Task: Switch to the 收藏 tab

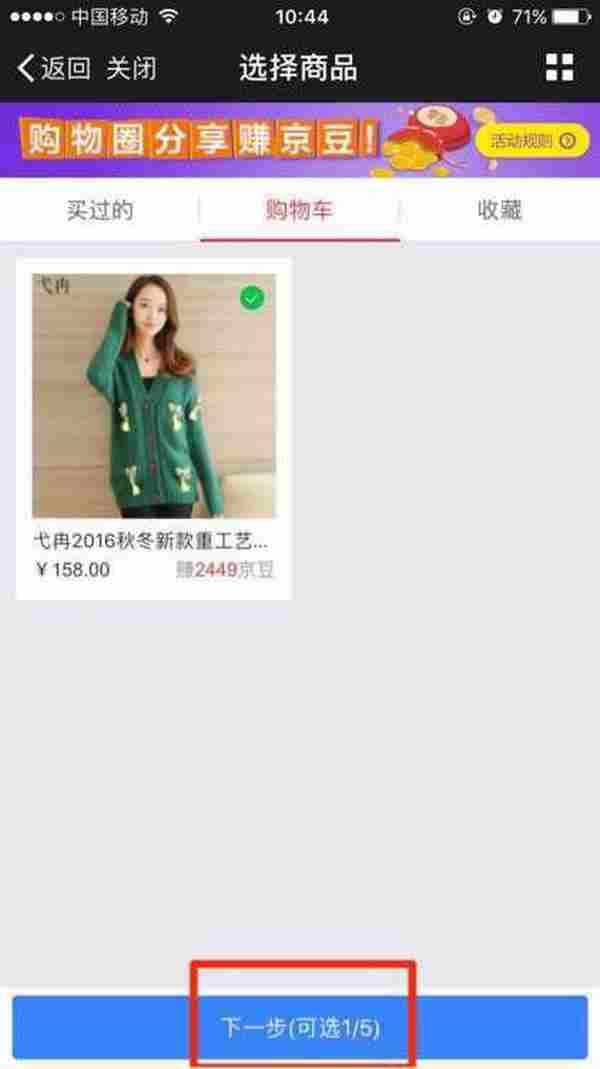Action: coord(499,210)
